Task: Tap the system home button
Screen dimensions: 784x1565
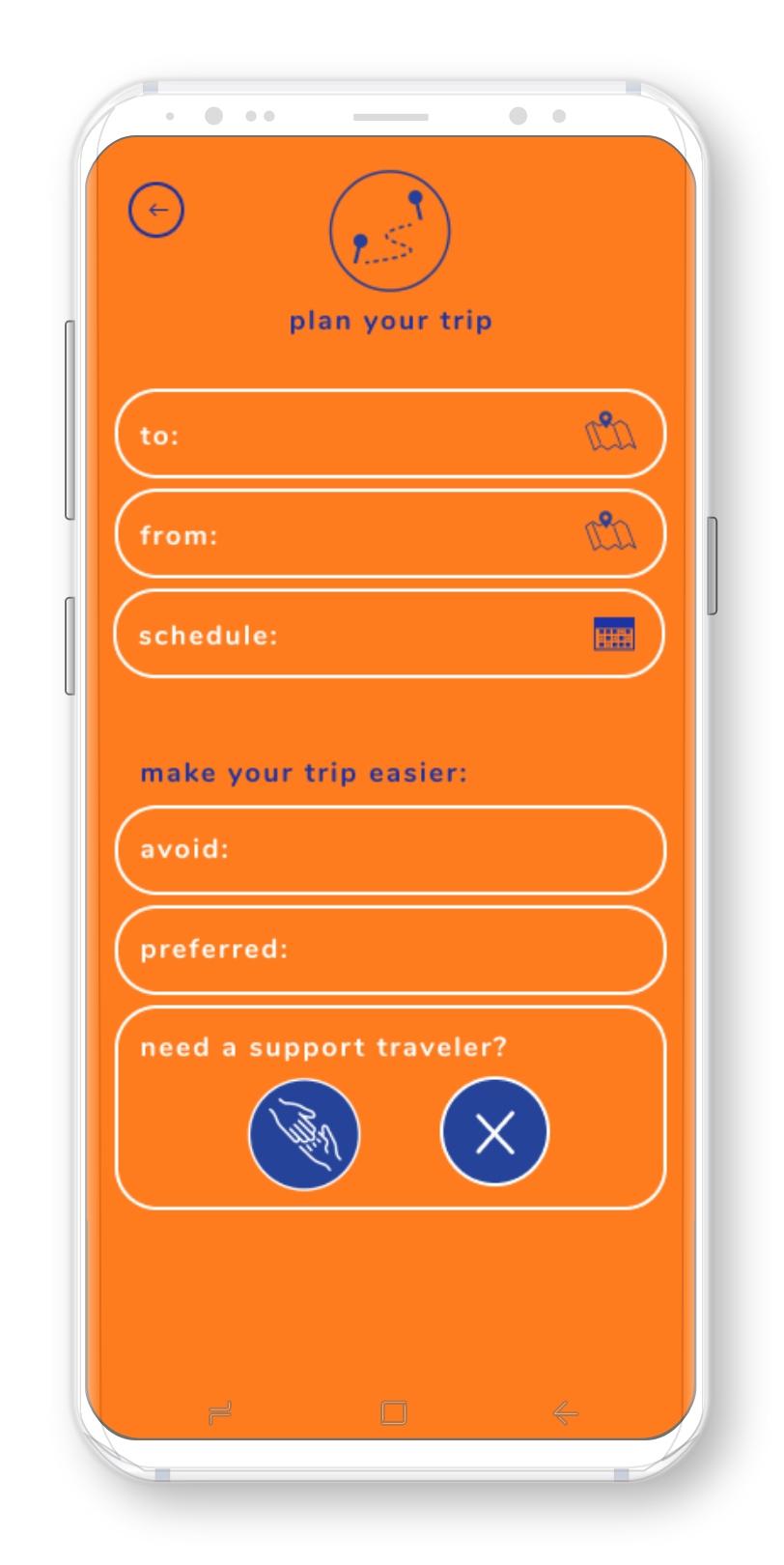Action: click(x=393, y=1413)
